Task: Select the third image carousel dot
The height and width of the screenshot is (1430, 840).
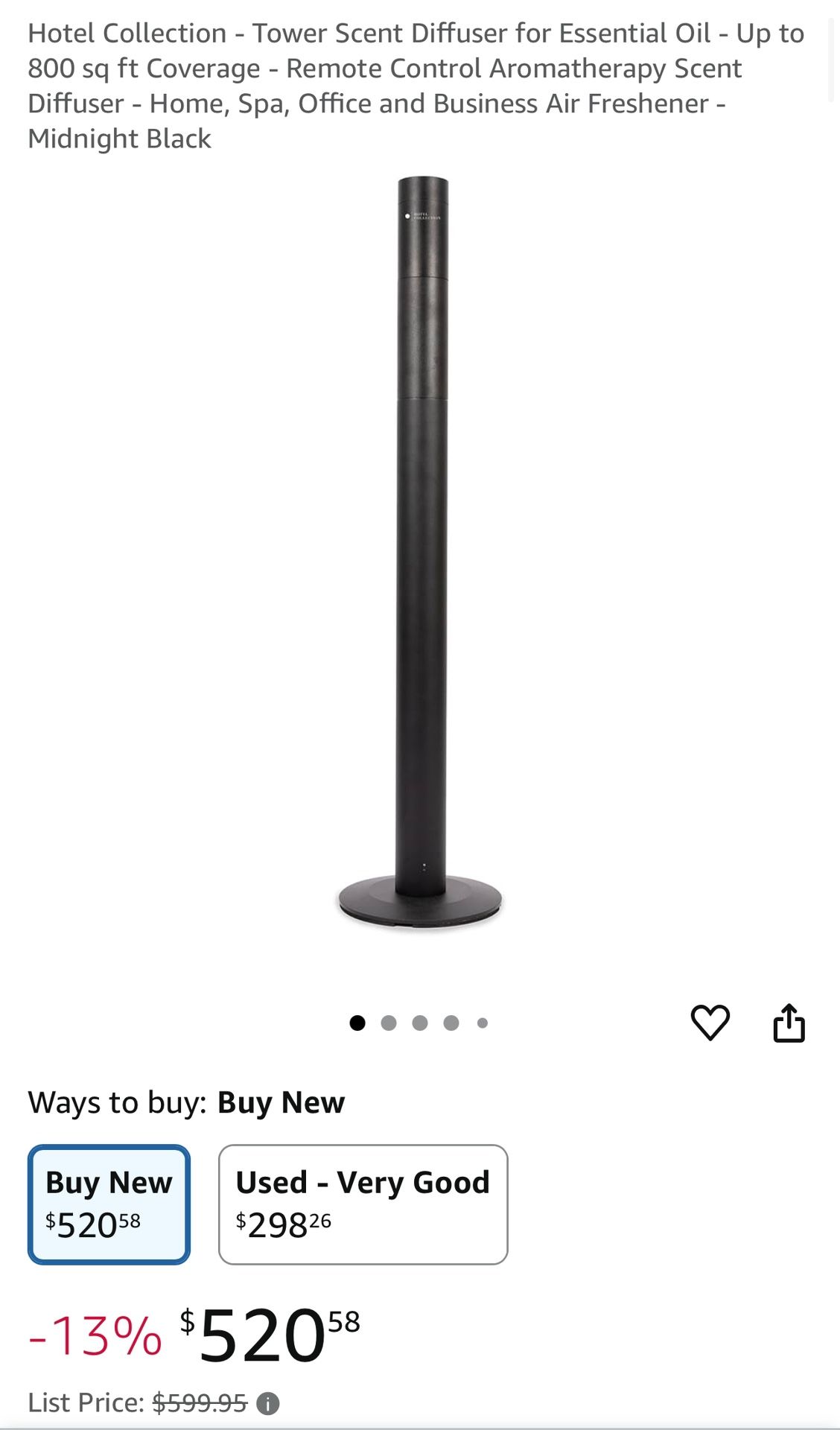Action: click(421, 1023)
